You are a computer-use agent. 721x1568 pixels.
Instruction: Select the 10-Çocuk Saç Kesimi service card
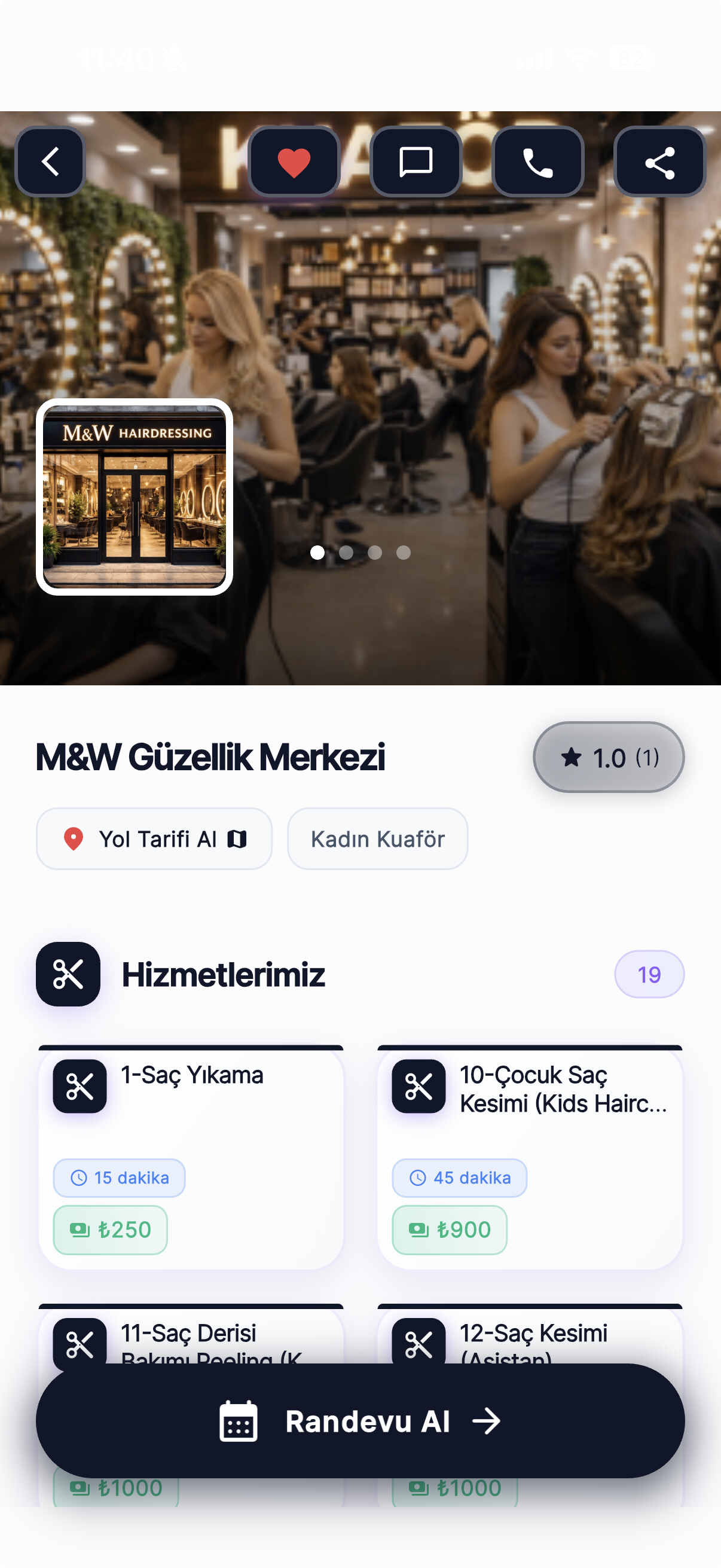[x=529, y=1157]
